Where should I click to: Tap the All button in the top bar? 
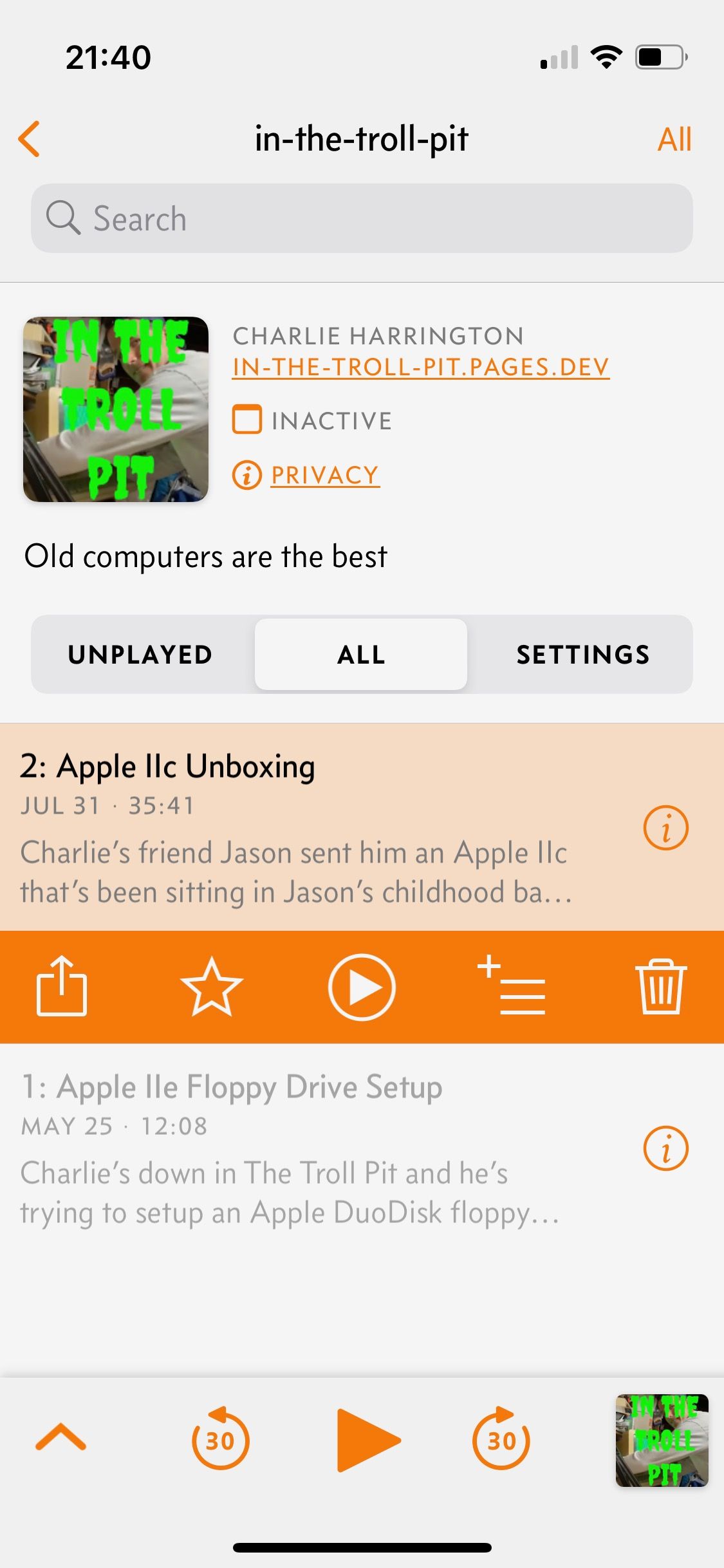tap(674, 139)
